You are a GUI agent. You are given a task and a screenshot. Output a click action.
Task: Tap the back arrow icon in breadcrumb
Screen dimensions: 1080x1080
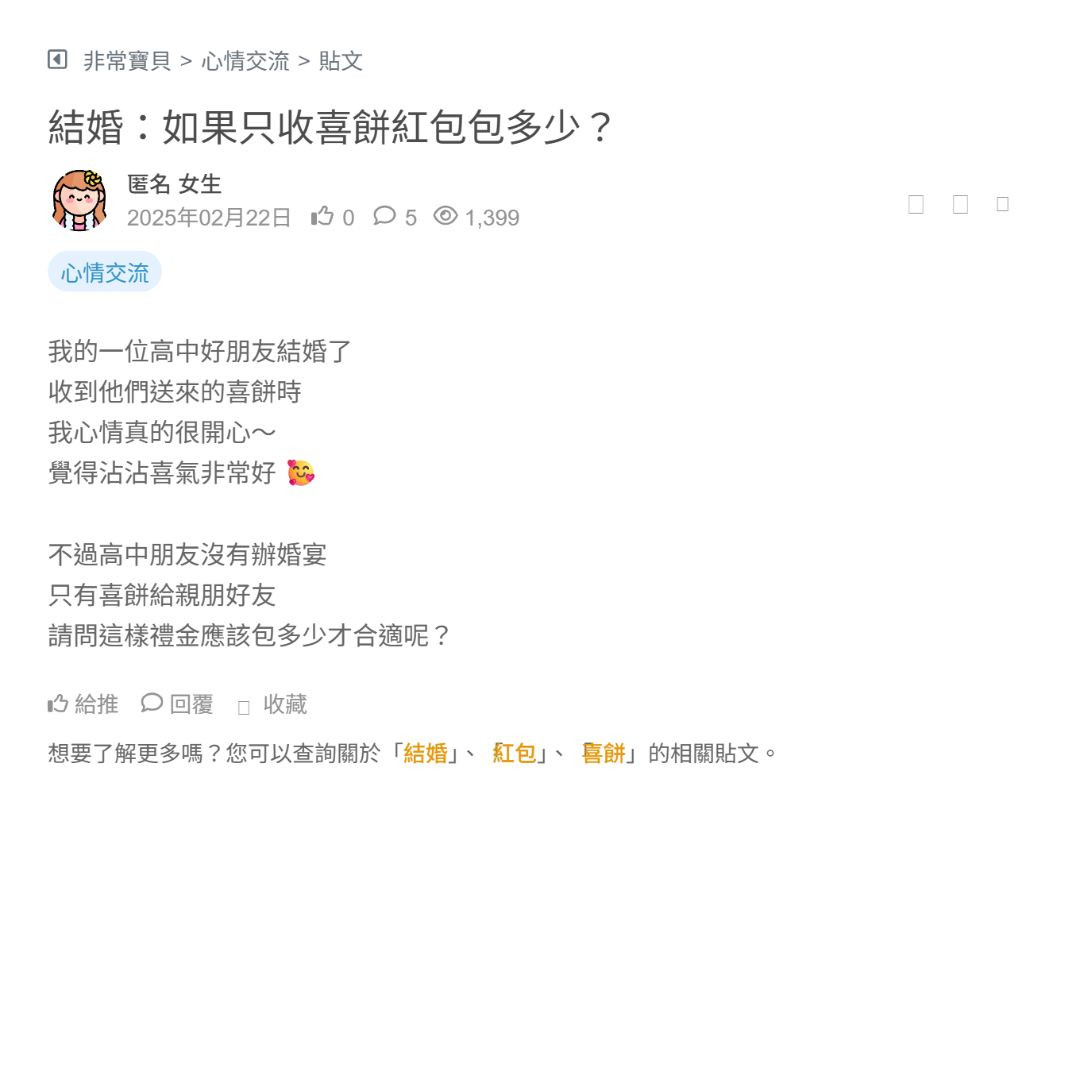tap(57, 60)
